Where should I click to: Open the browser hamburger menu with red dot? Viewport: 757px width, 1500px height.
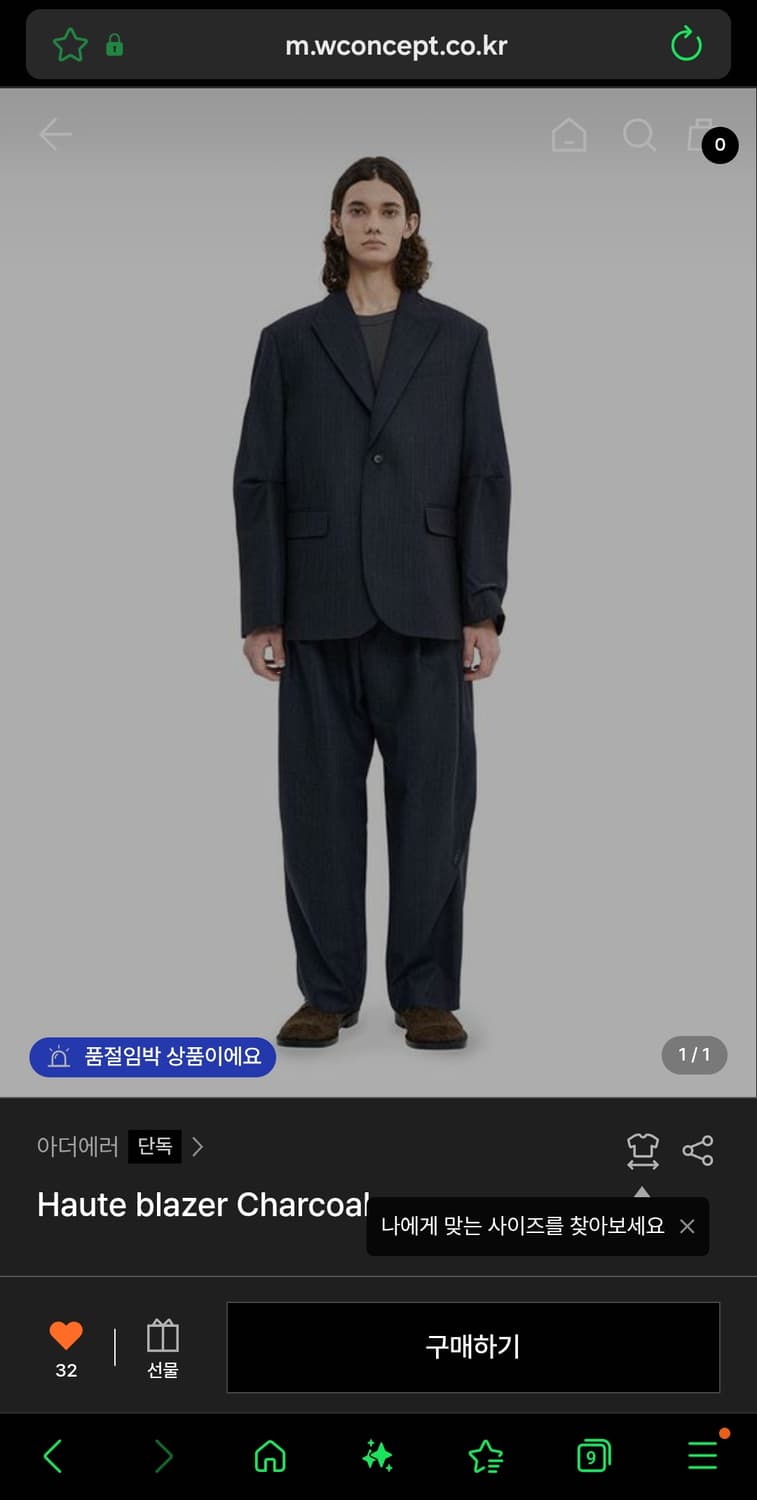coord(703,1457)
